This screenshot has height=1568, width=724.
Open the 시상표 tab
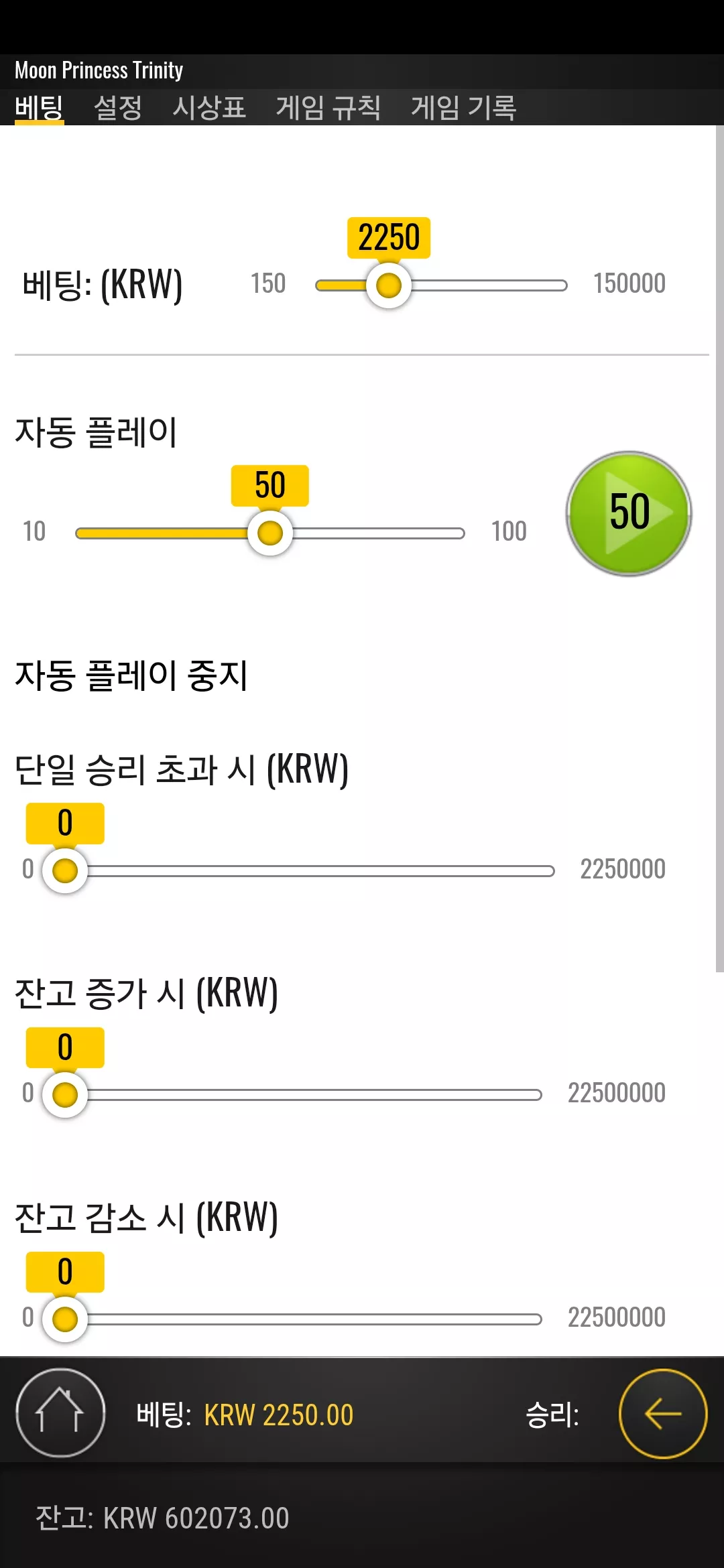click(x=209, y=108)
